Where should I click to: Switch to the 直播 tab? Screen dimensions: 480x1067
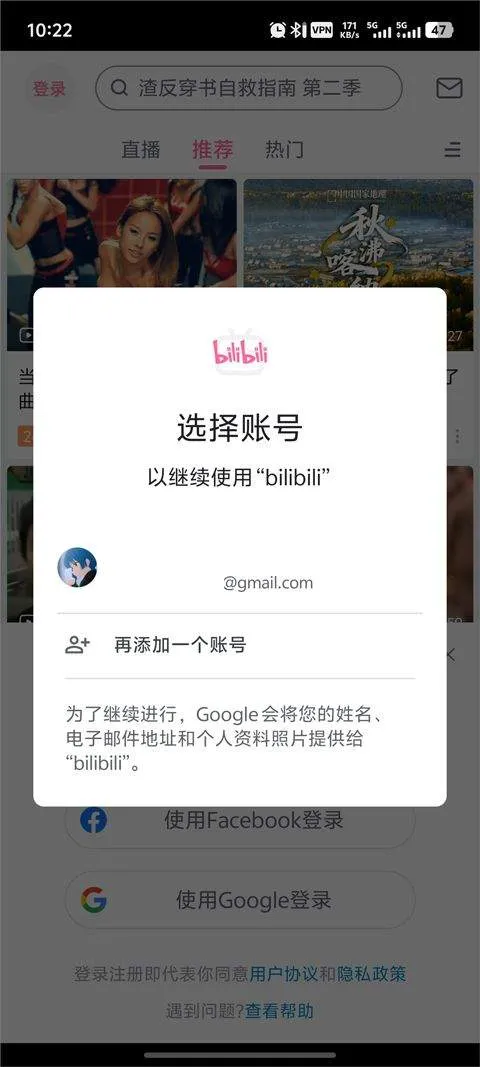pos(141,149)
